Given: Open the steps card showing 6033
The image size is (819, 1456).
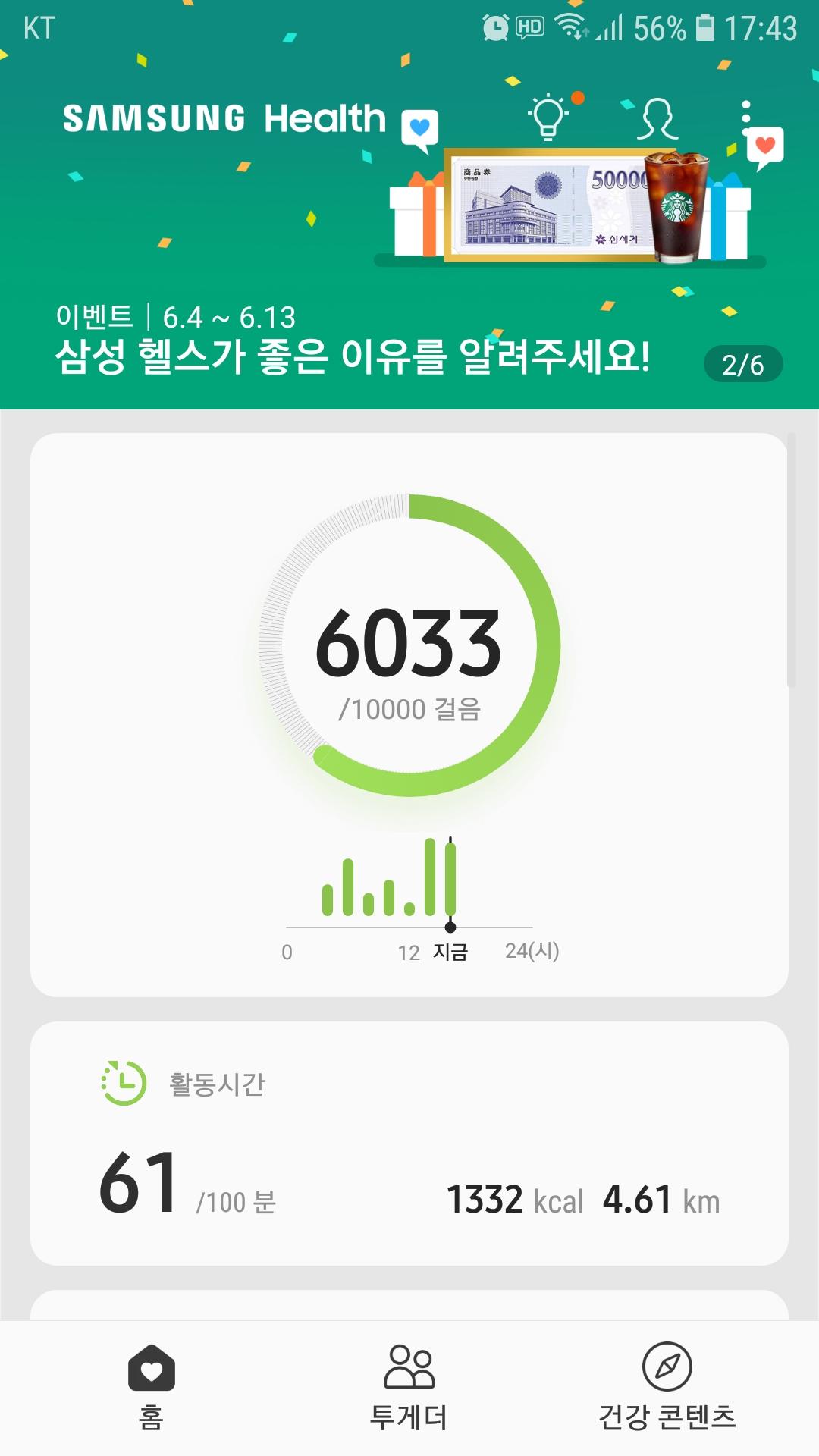Looking at the screenshot, I should [409, 713].
